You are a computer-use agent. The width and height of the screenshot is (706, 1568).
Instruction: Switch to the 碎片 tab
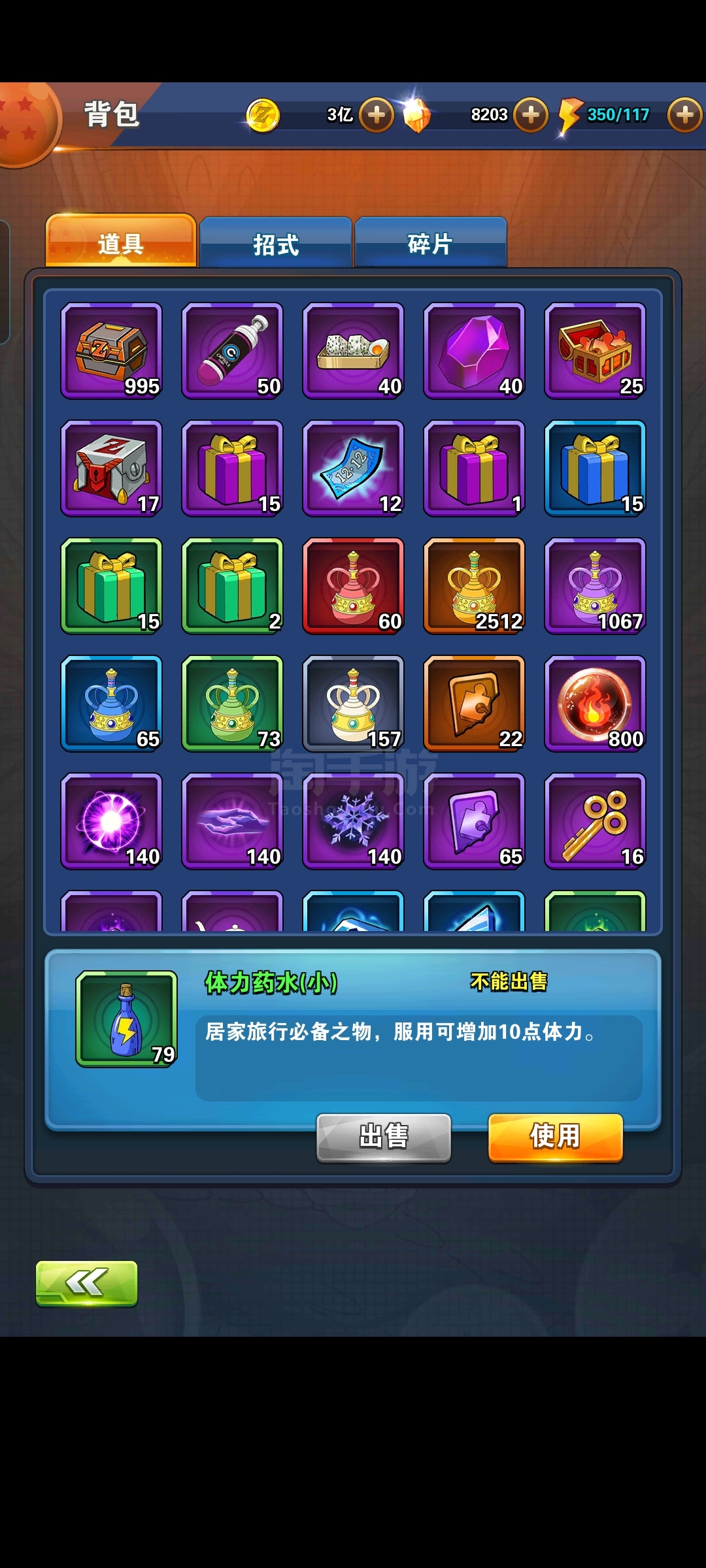tap(430, 243)
